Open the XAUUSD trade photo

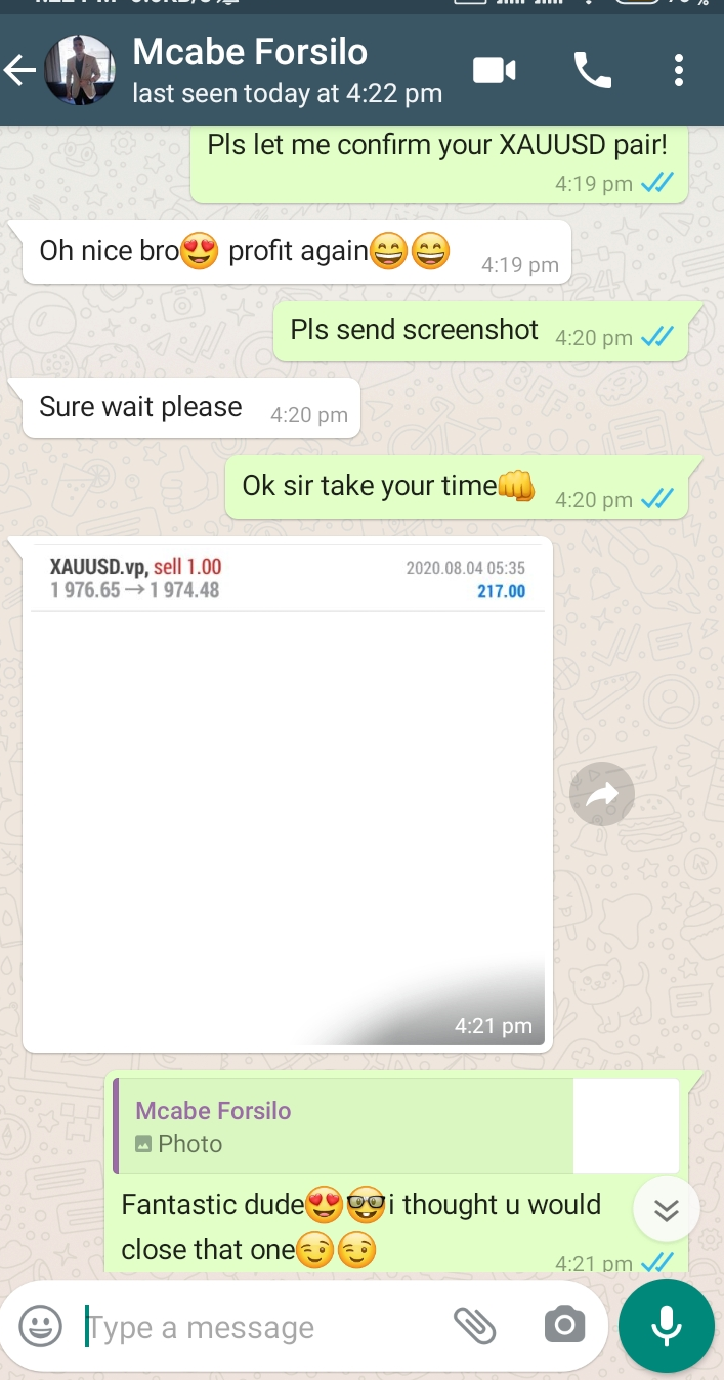[x=288, y=794]
